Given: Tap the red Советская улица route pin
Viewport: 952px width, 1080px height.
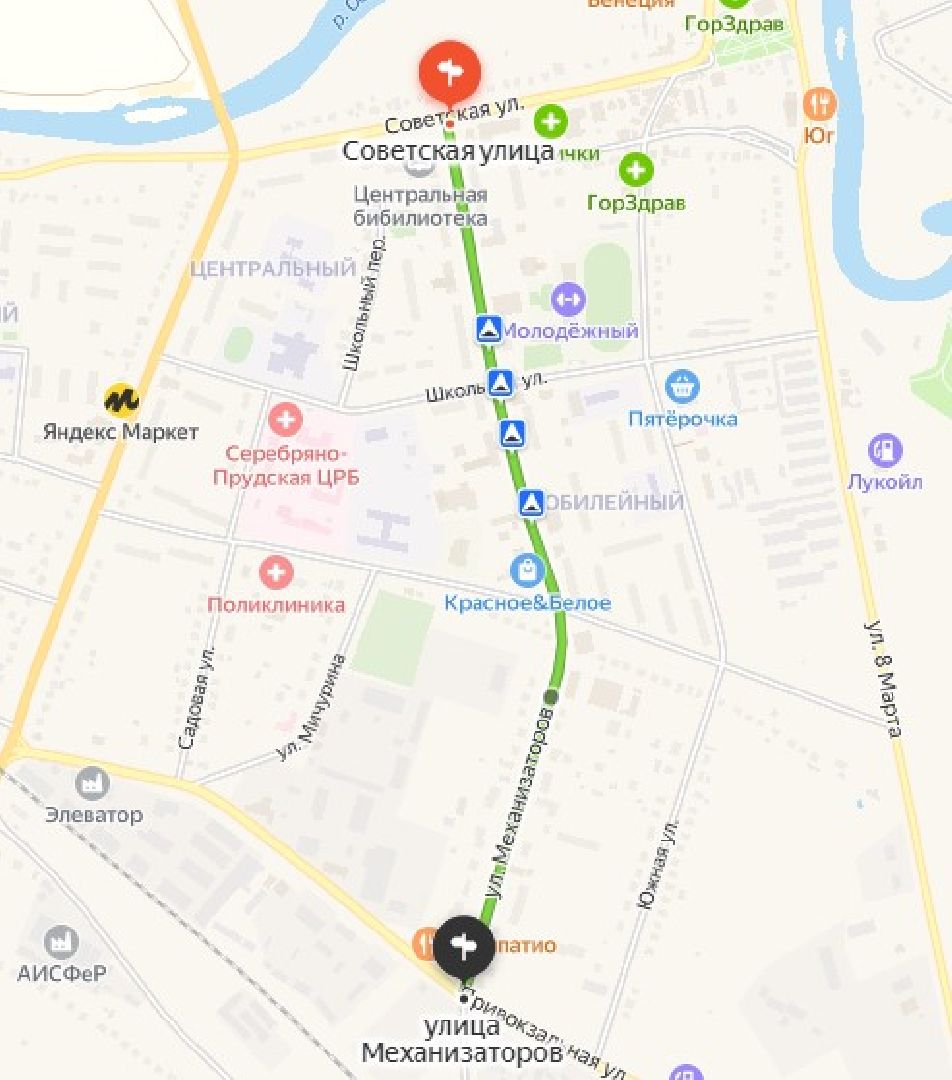Looking at the screenshot, I should coord(450,72).
